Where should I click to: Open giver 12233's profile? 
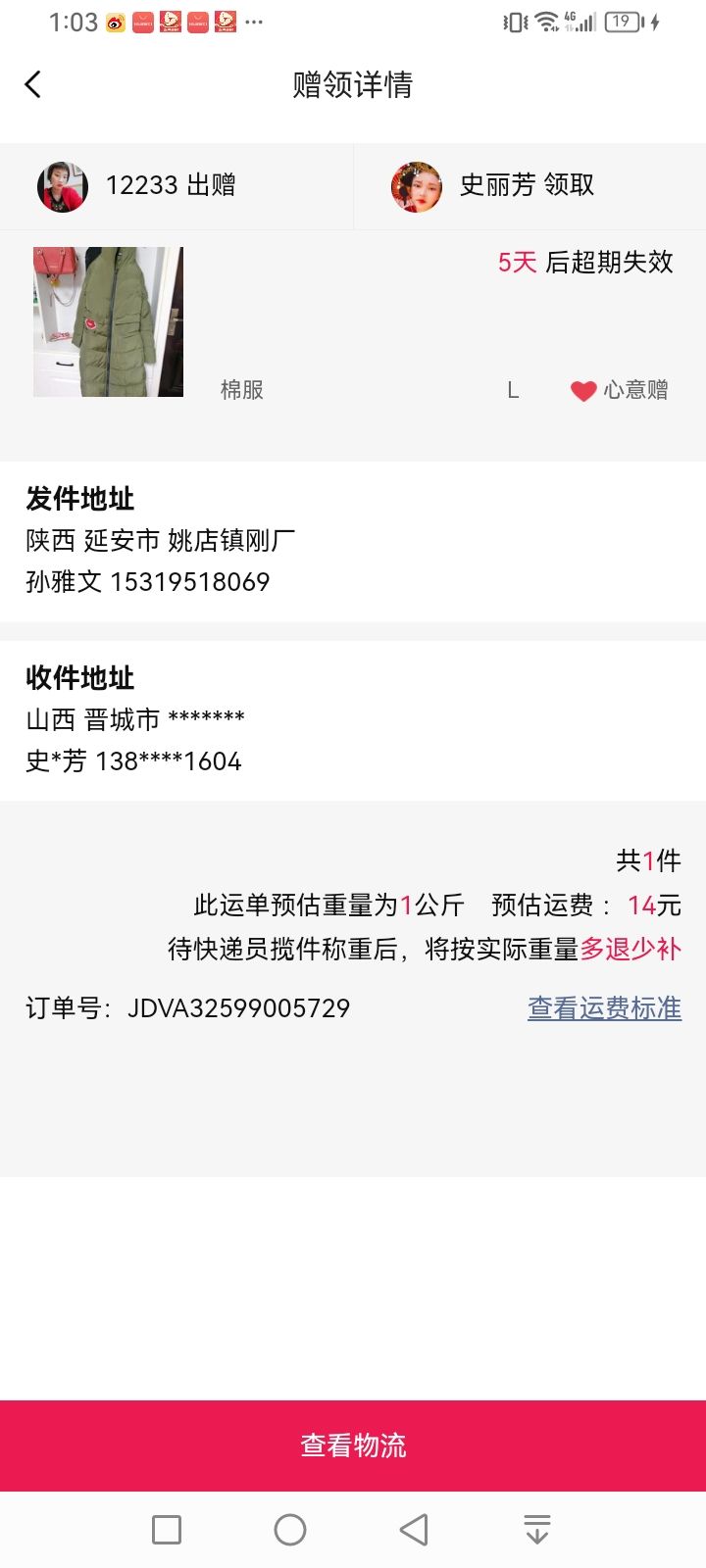tap(63, 186)
